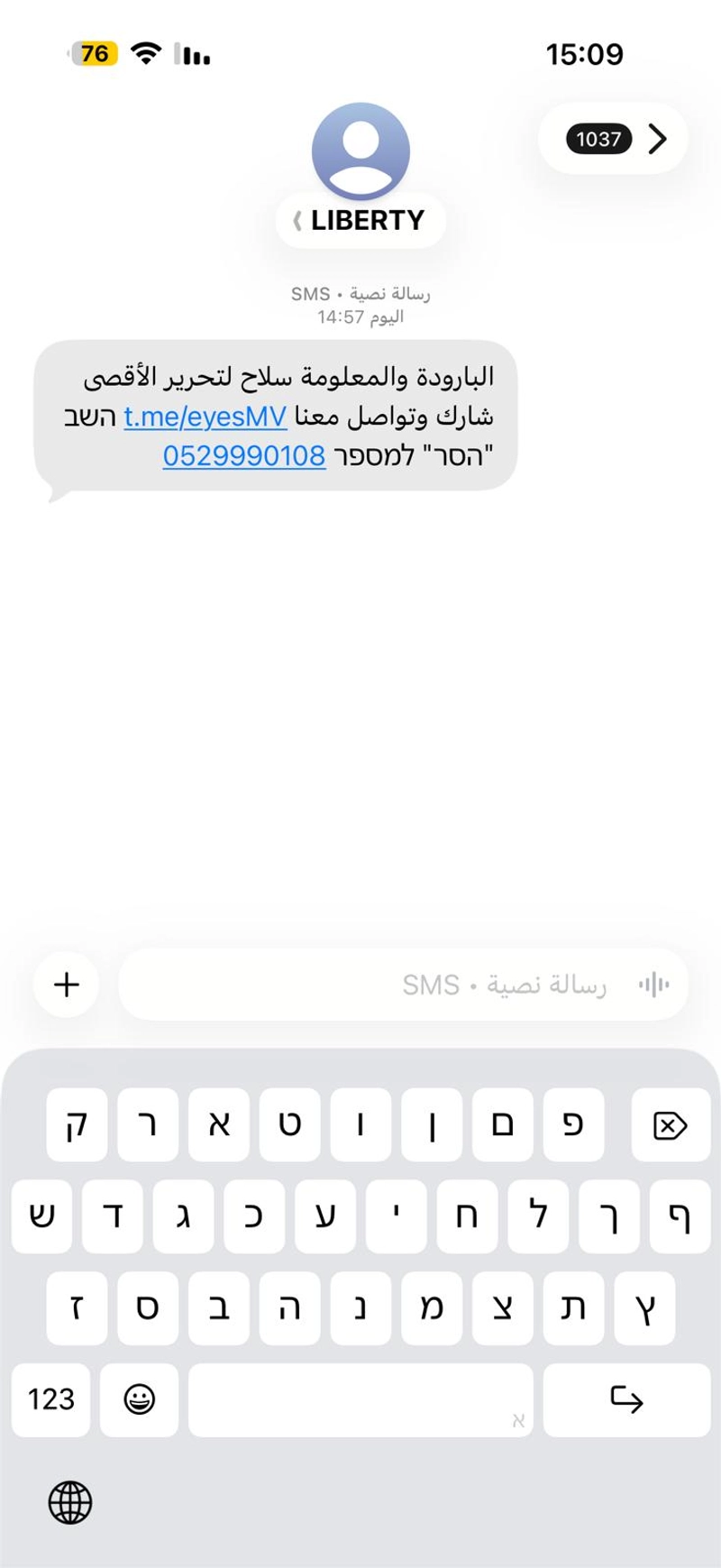Tap the space bar
The height and width of the screenshot is (1568, 721).
click(360, 1399)
